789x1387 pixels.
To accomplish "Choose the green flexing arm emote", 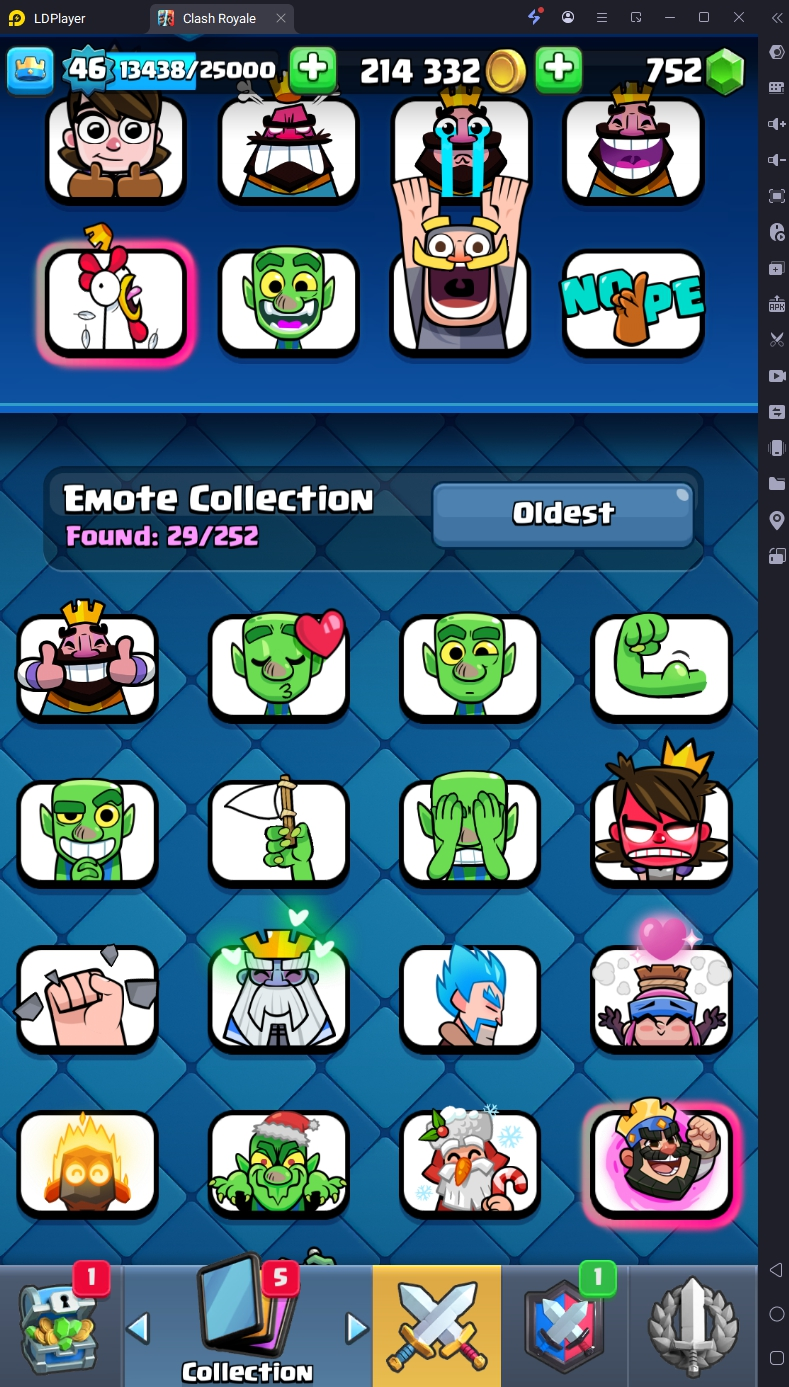I will coord(661,667).
